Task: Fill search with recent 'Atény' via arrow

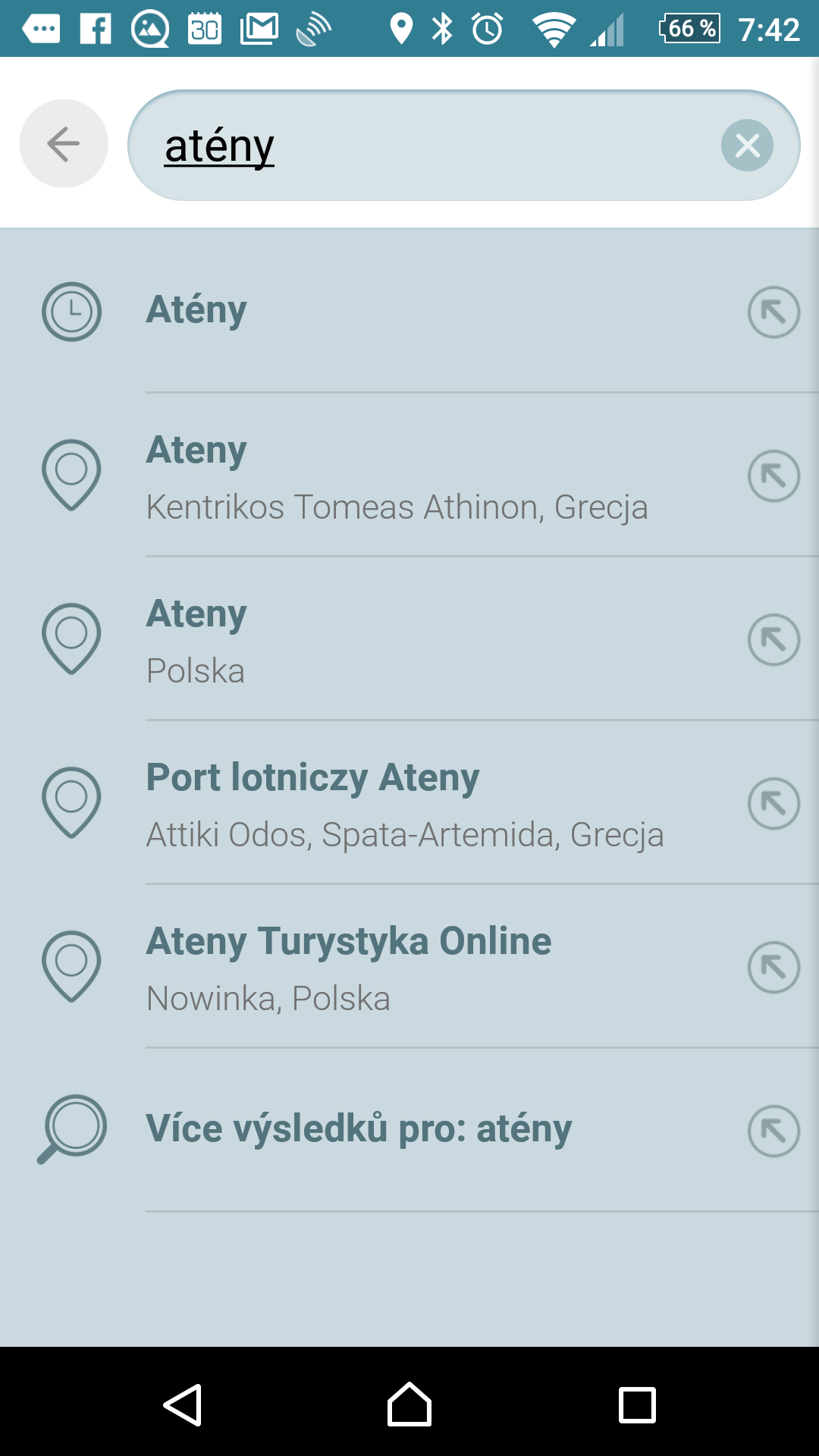Action: (773, 312)
